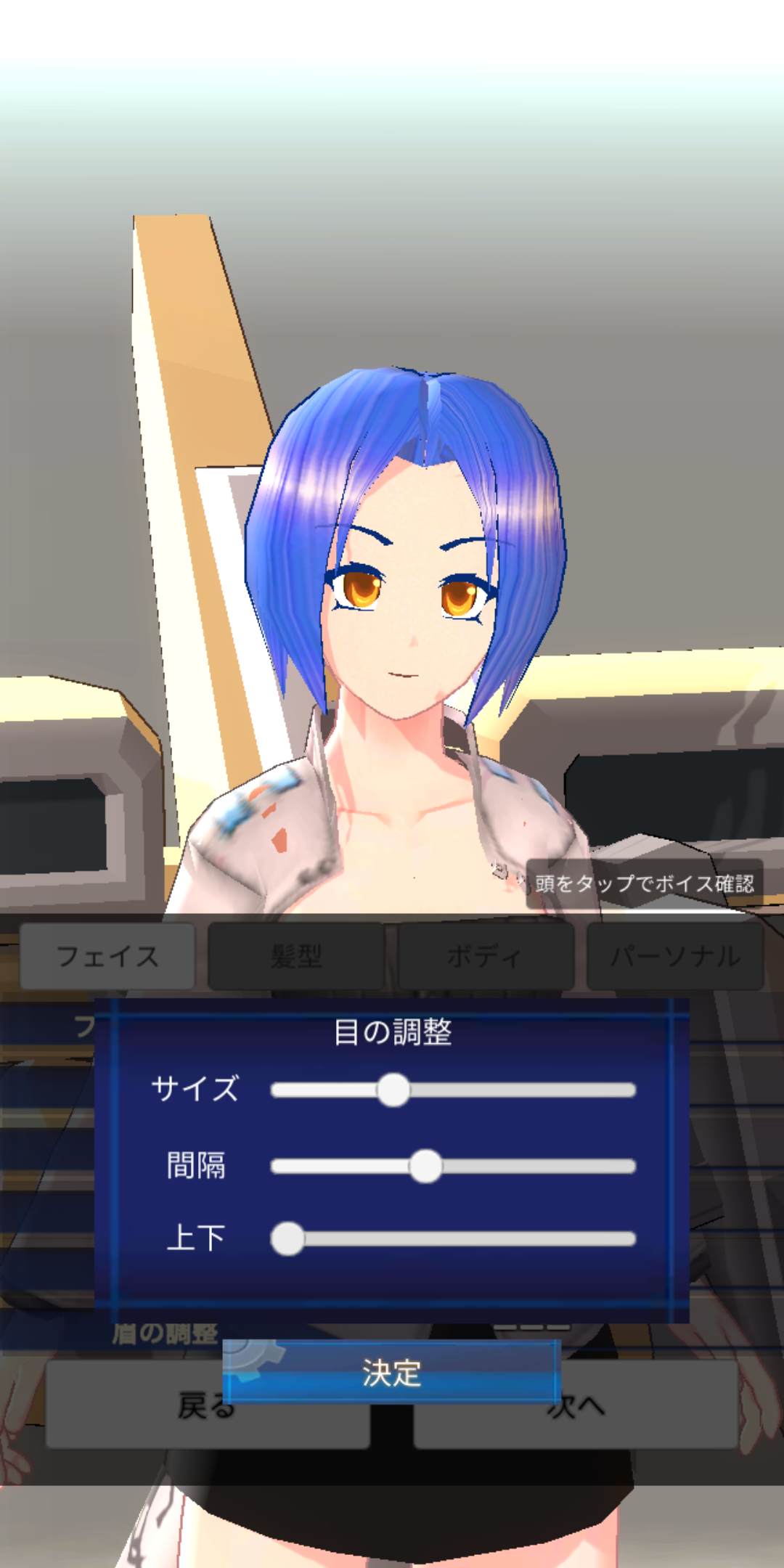Tap the 戻る button
This screenshot has height=1568, width=784.
(208, 1404)
